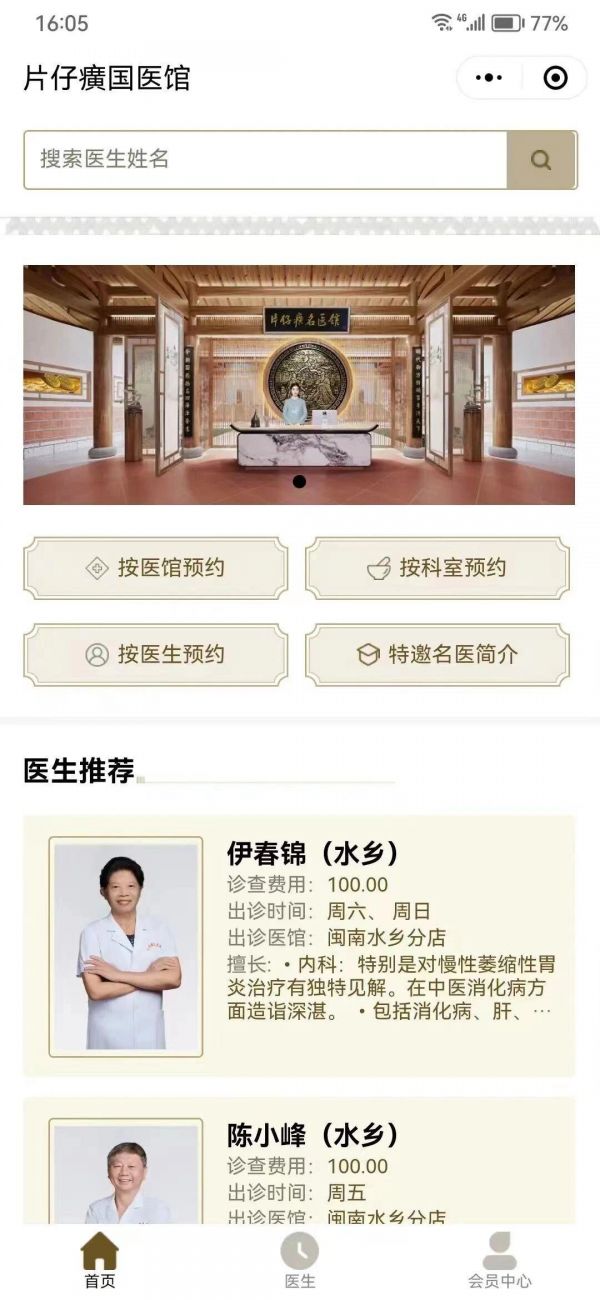Screen dimensions: 600x1300
Task: Switch to the 会员中心 tab
Action: pyautogui.click(x=499, y=1260)
